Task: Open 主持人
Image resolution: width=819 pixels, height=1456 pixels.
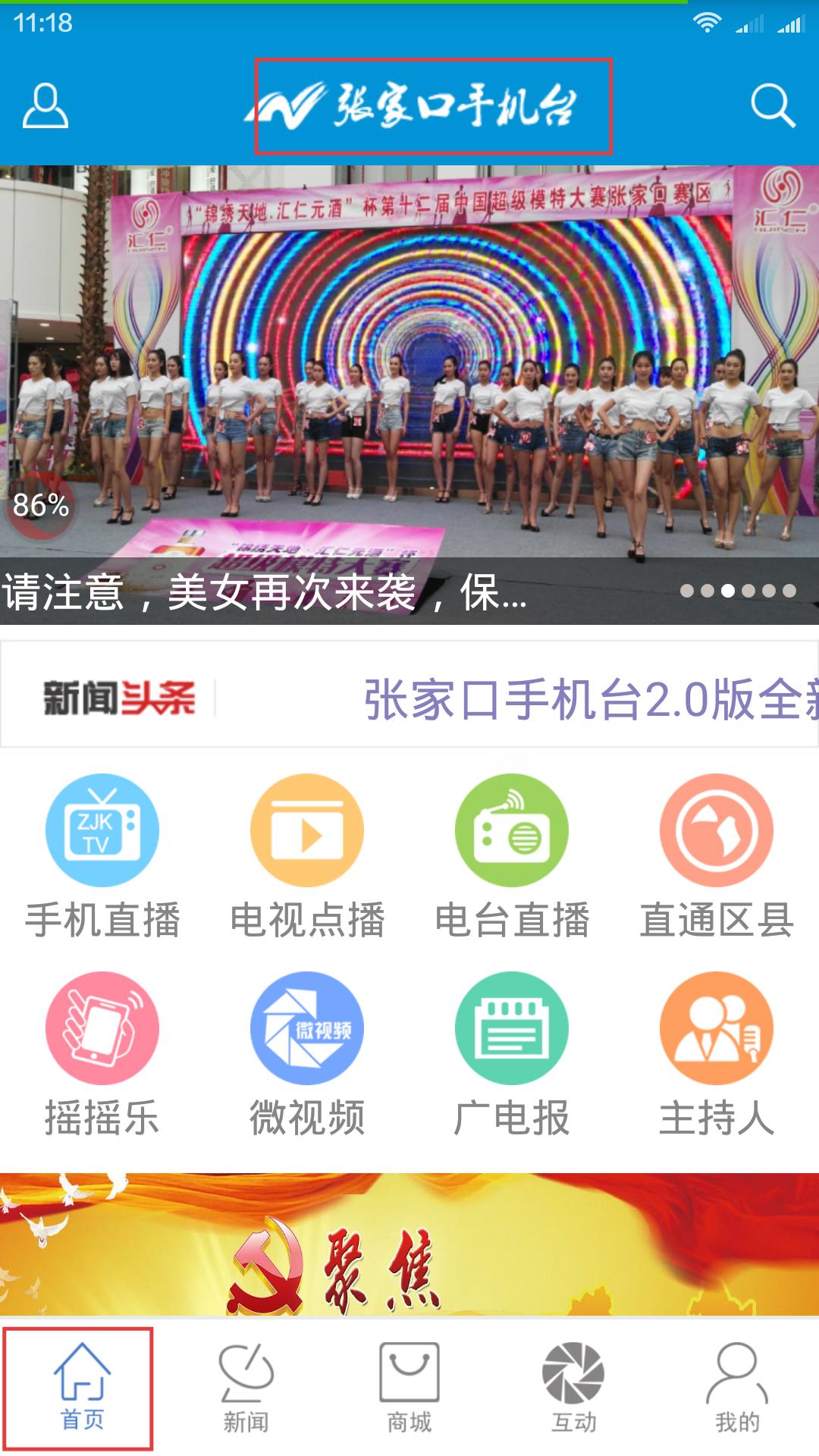Action: point(717,1055)
